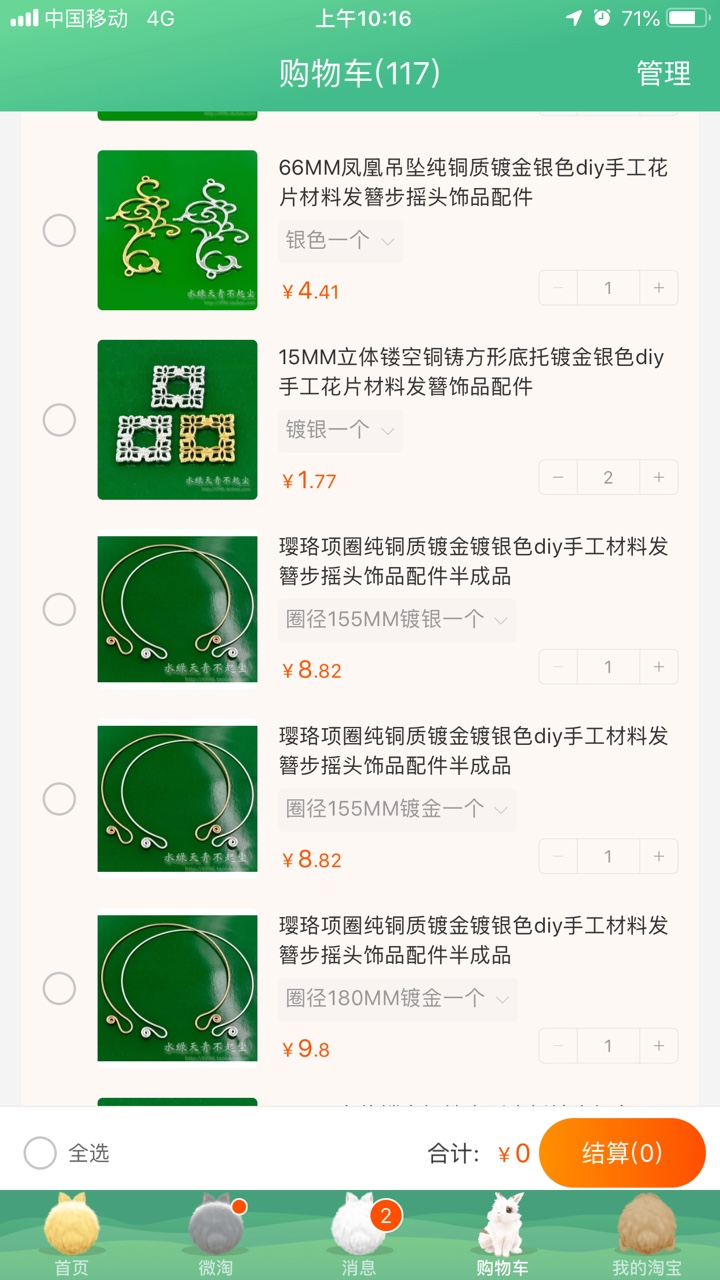Switch to the 微淘 tab
This screenshot has width=720, height=1280.
215,1236
